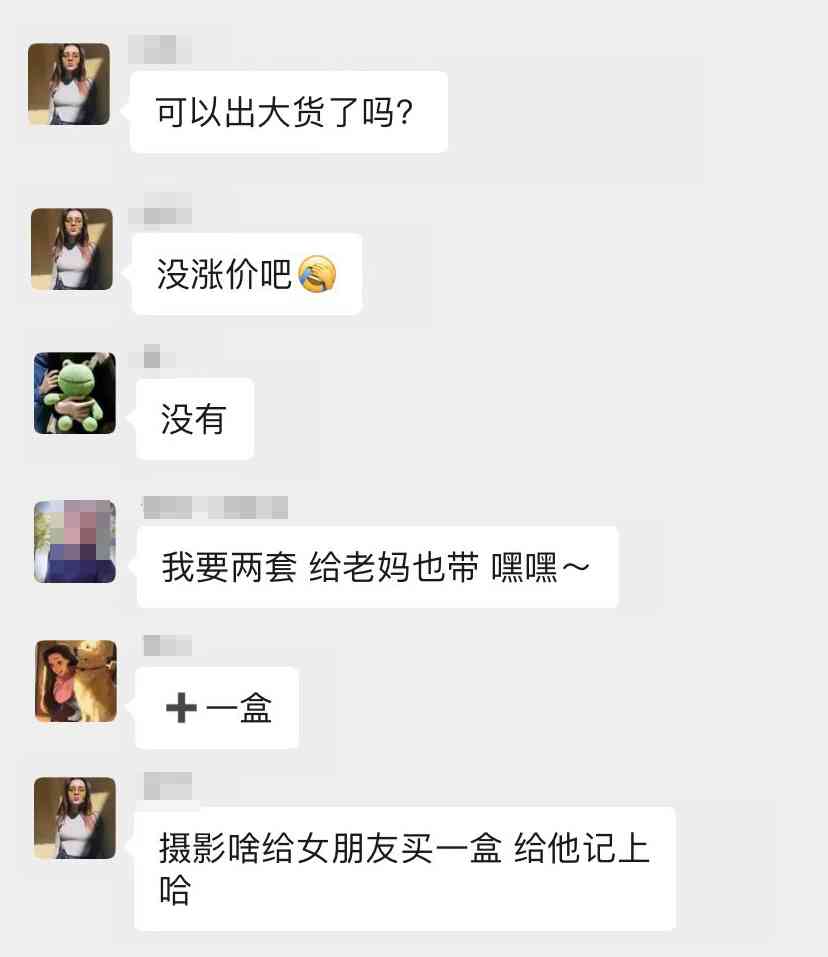The image size is (828, 957).
Task: View profile of sender saying 我要两套
Action: [75, 541]
